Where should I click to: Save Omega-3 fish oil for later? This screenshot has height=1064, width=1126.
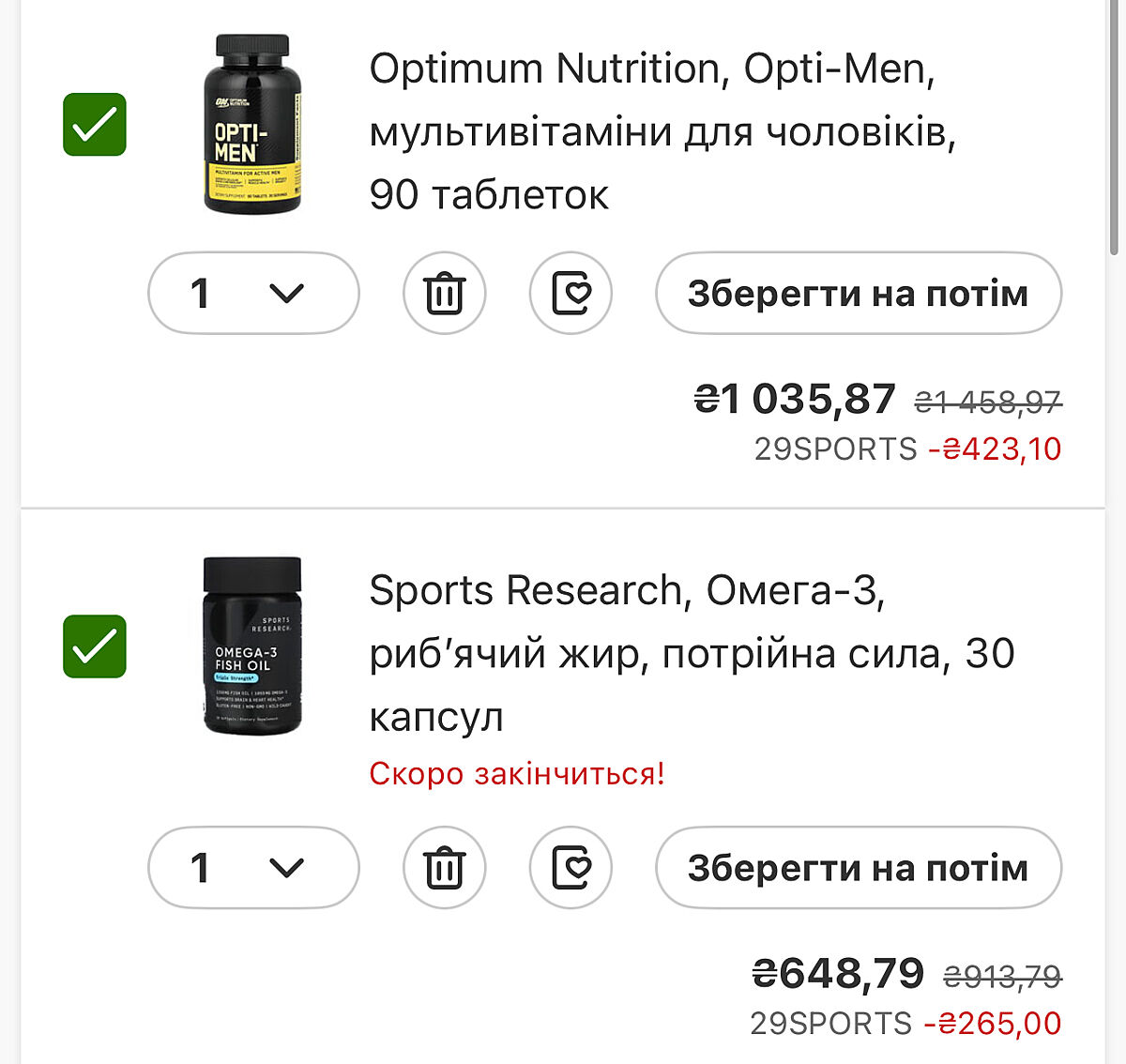858,868
